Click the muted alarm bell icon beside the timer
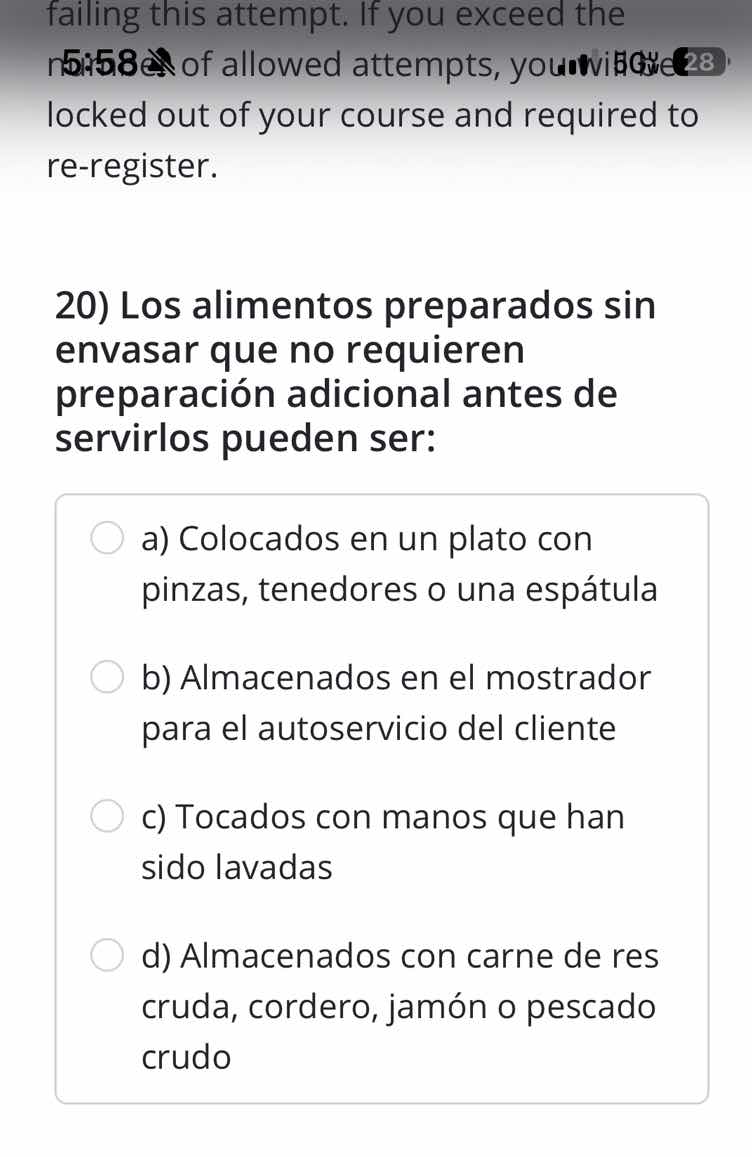This screenshot has height=1157, width=752. tap(158, 62)
